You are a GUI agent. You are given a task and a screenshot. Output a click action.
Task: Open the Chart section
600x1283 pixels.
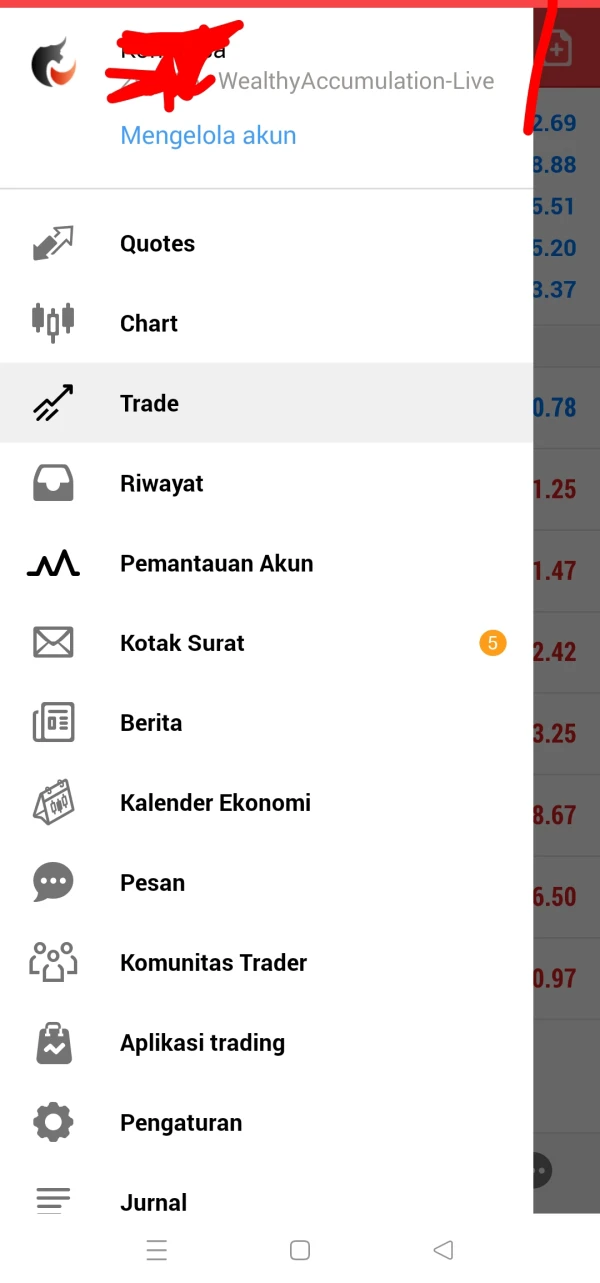point(149,324)
